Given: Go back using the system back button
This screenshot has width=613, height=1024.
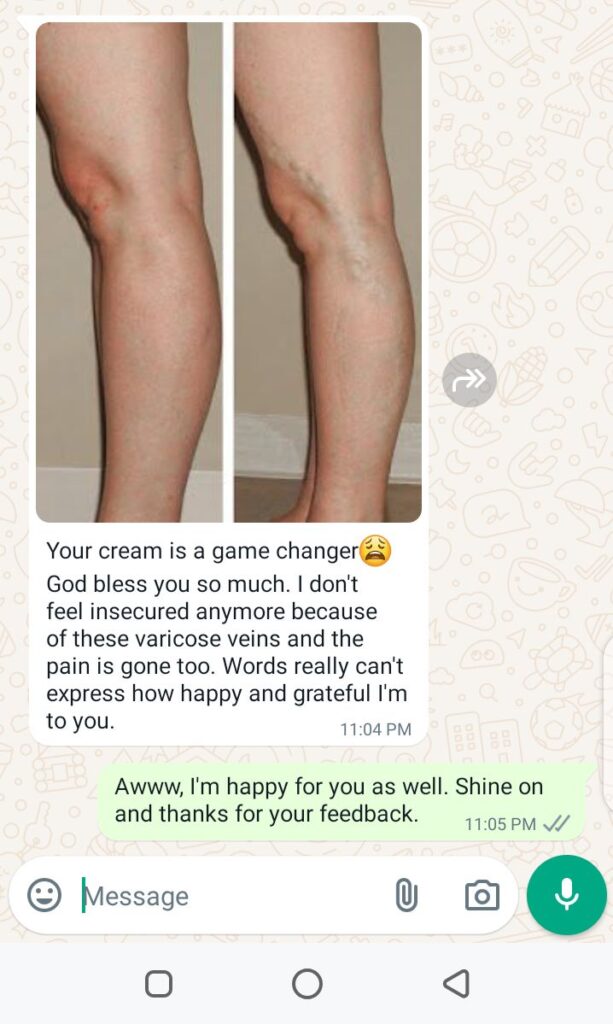Looking at the screenshot, I should point(456,984).
